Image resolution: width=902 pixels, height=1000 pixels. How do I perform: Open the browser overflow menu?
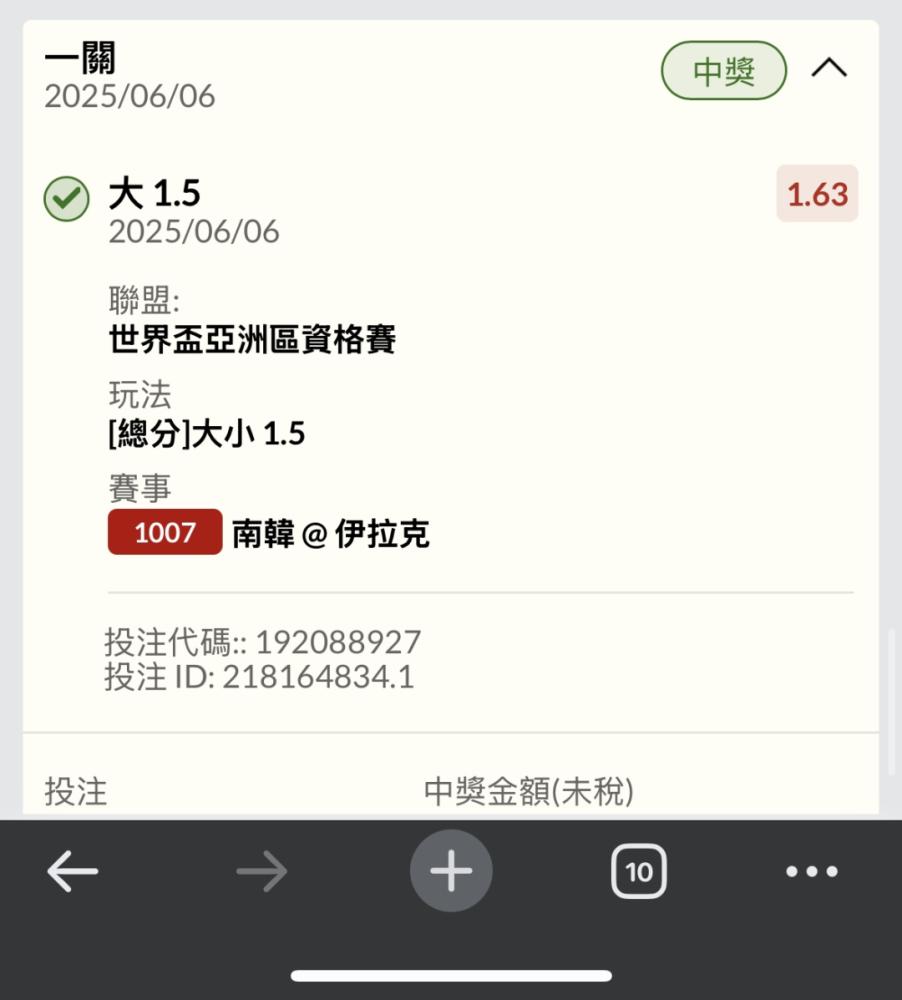[x=811, y=872]
